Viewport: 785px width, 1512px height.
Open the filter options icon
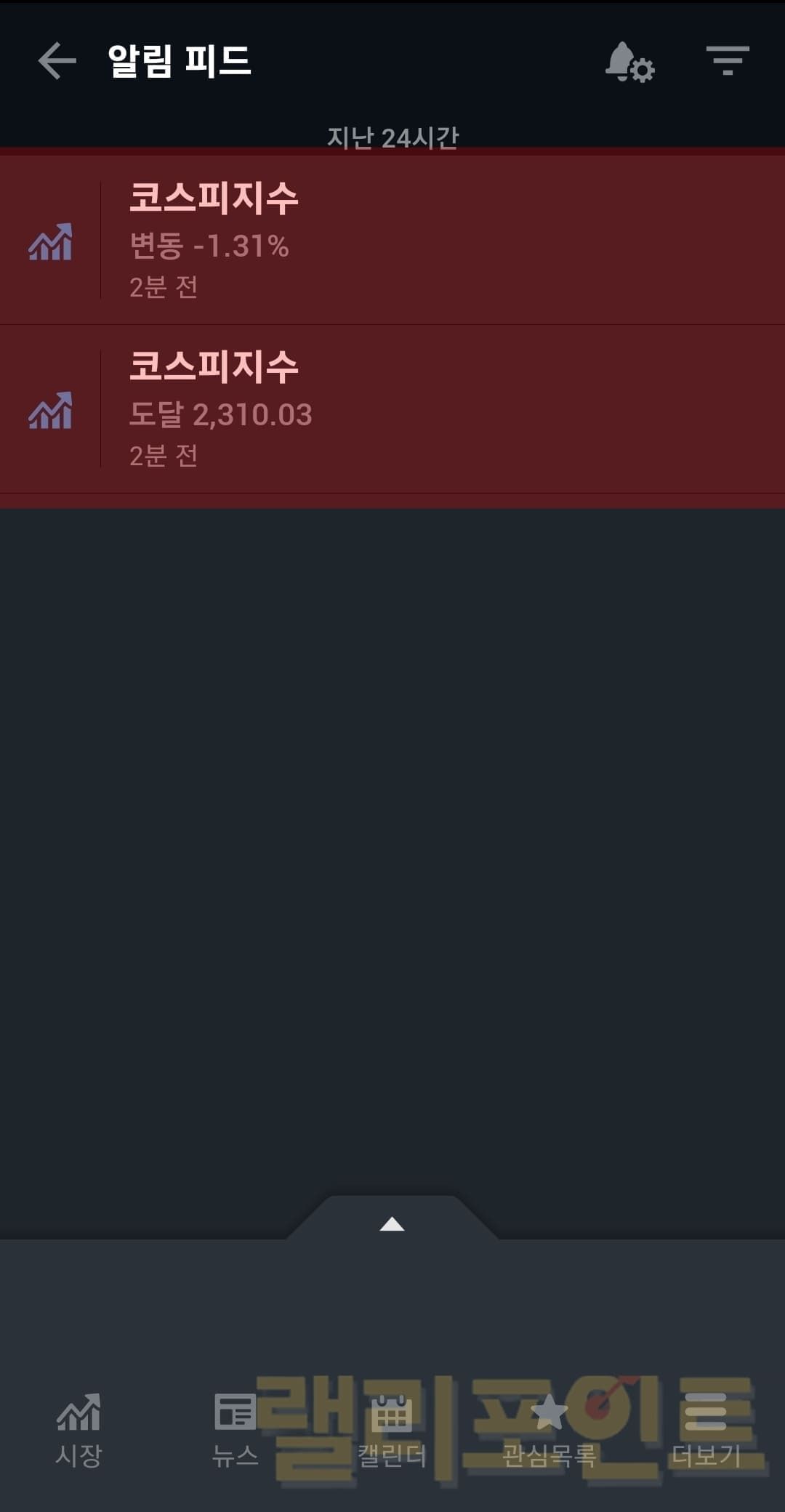(728, 60)
